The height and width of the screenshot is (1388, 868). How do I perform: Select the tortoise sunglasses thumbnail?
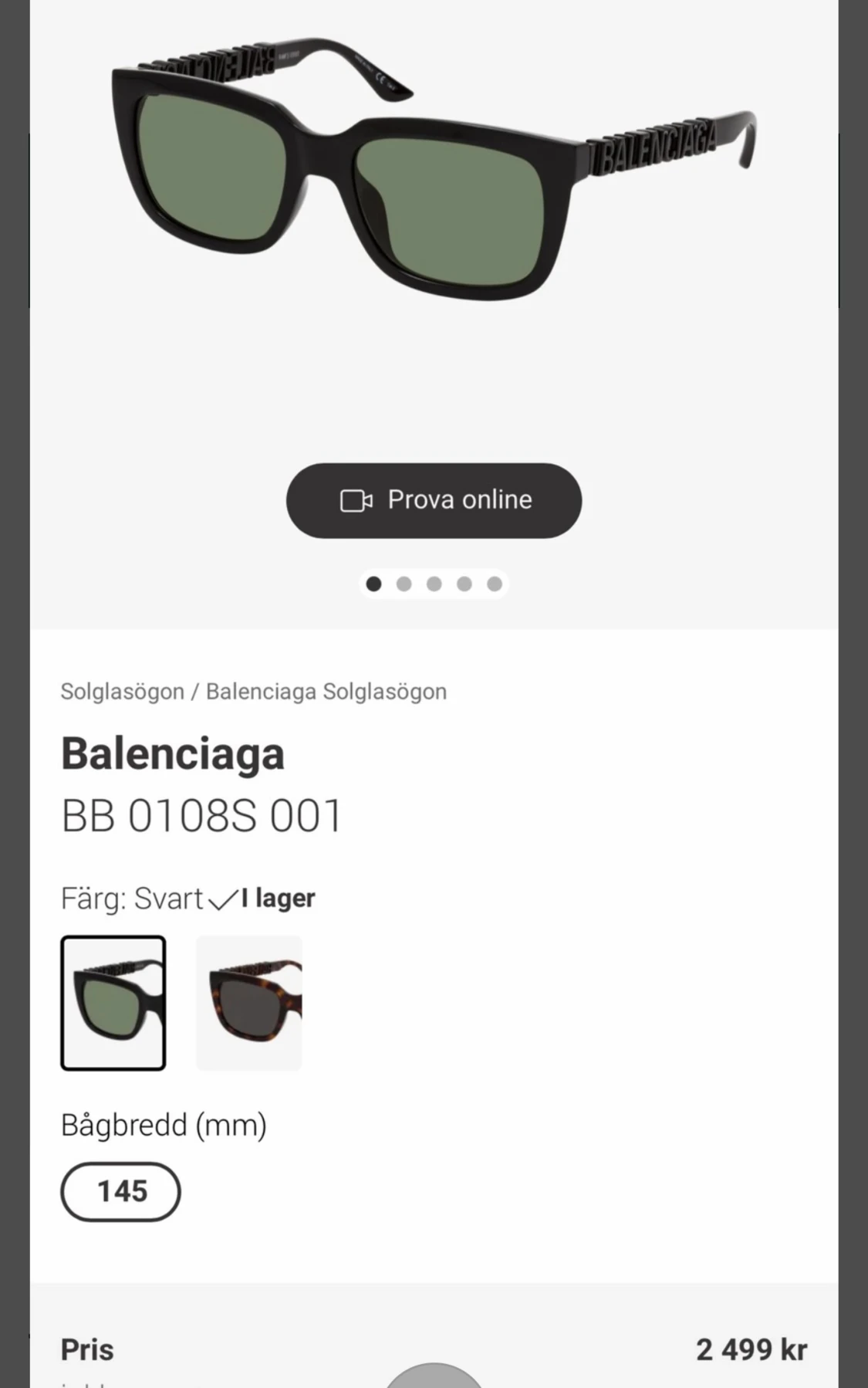248,1002
